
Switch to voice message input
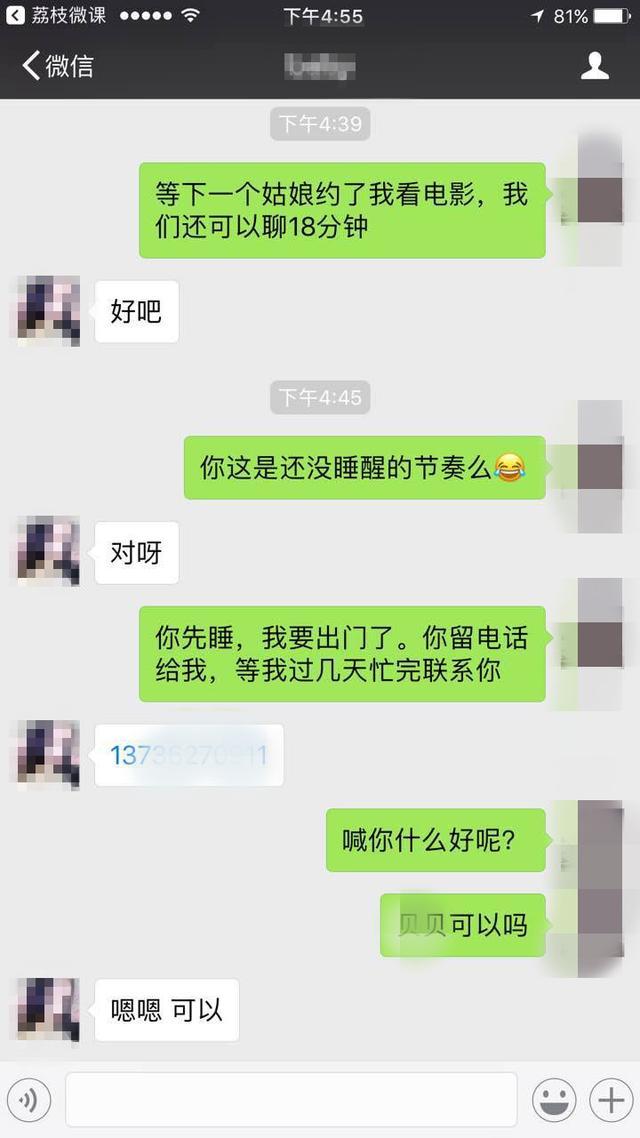tap(28, 1100)
